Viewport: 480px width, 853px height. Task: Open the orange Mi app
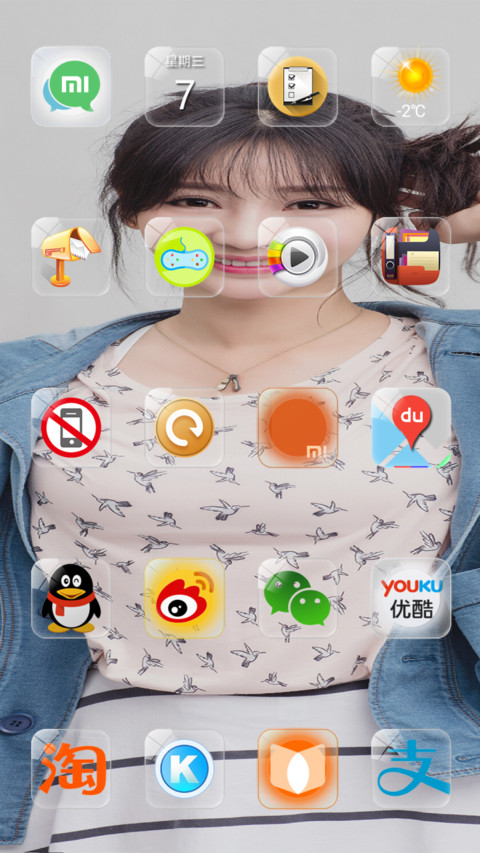click(x=298, y=428)
